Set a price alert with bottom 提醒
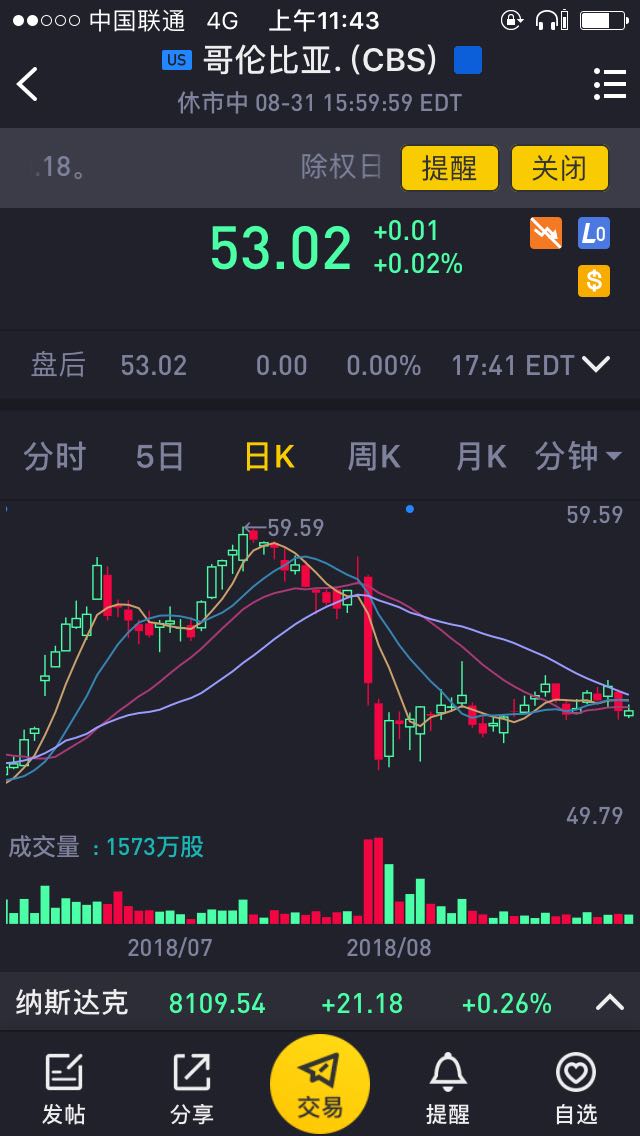640x1136 pixels. pyautogui.click(x=448, y=1088)
